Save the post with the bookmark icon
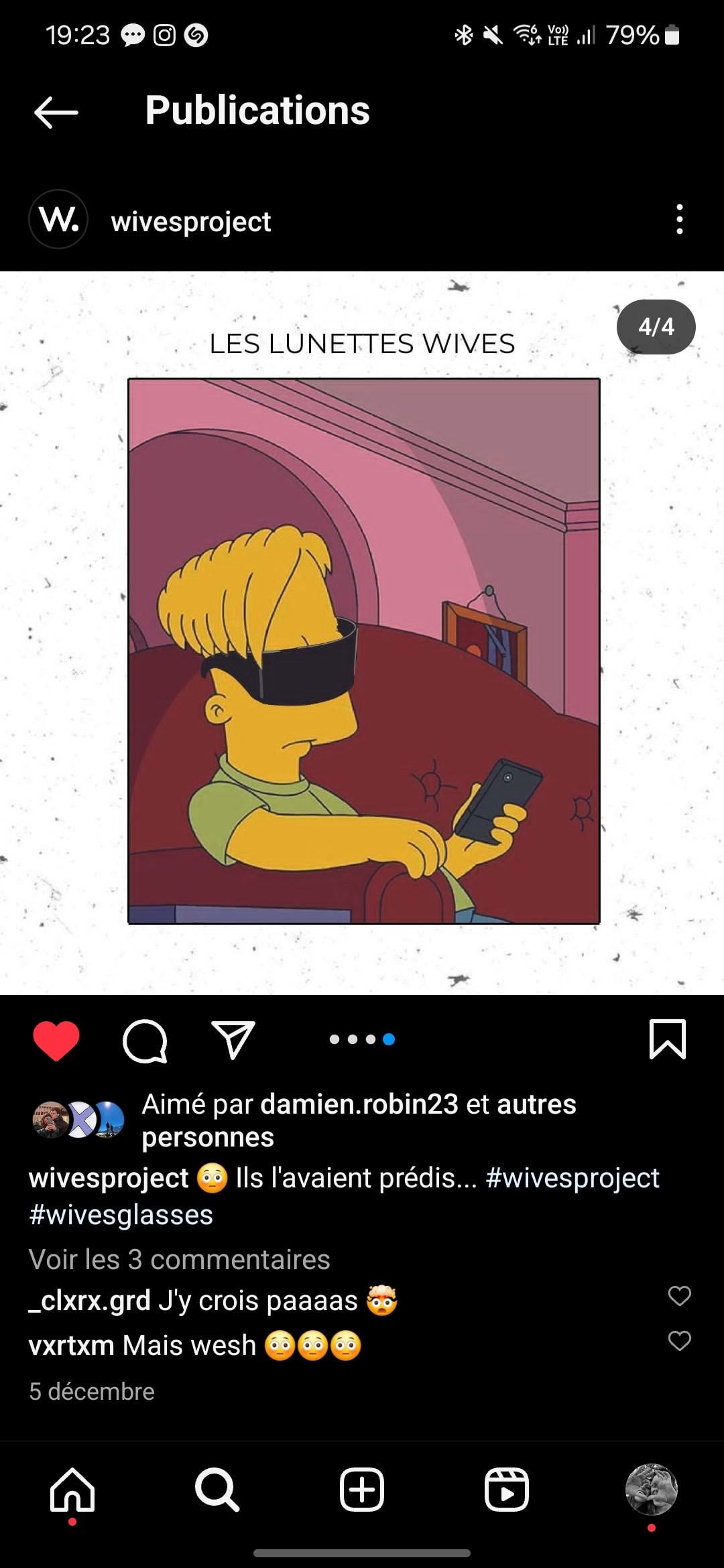The image size is (724, 1568). tap(668, 1039)
